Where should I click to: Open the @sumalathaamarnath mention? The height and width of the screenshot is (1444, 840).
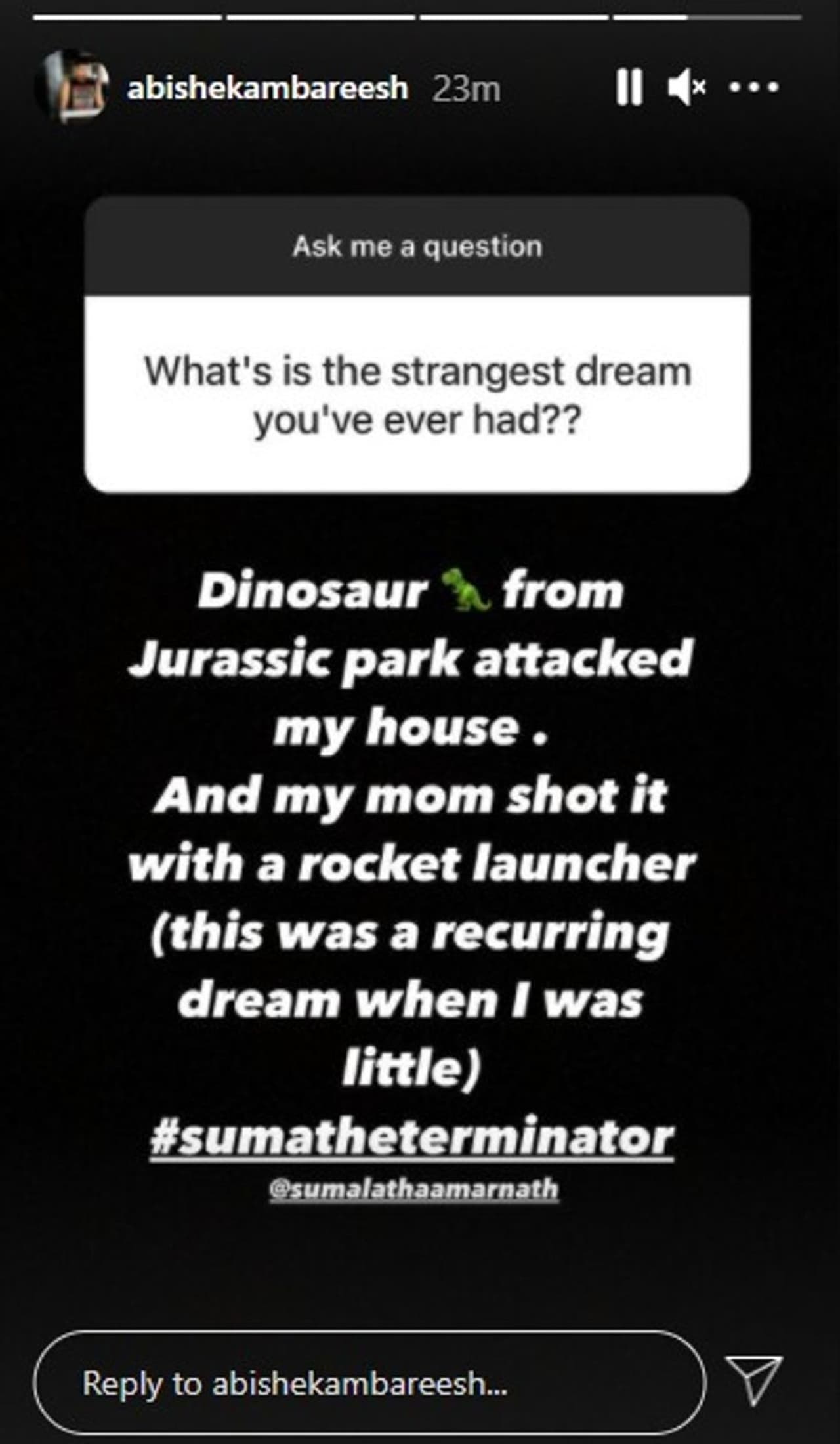click(x=414, y=1189)
